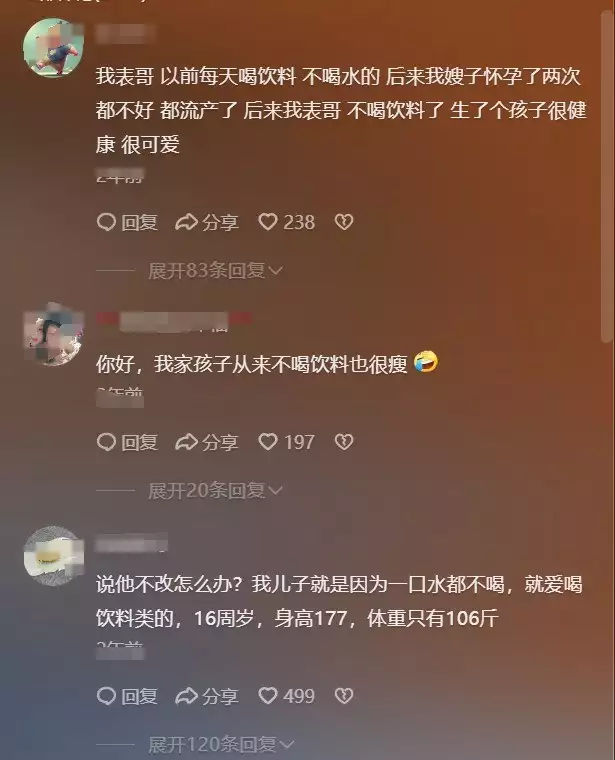This screenshot has width=615, height=760.
Task: Dislike the comment with 499 likes
Action: coord(344,695)
